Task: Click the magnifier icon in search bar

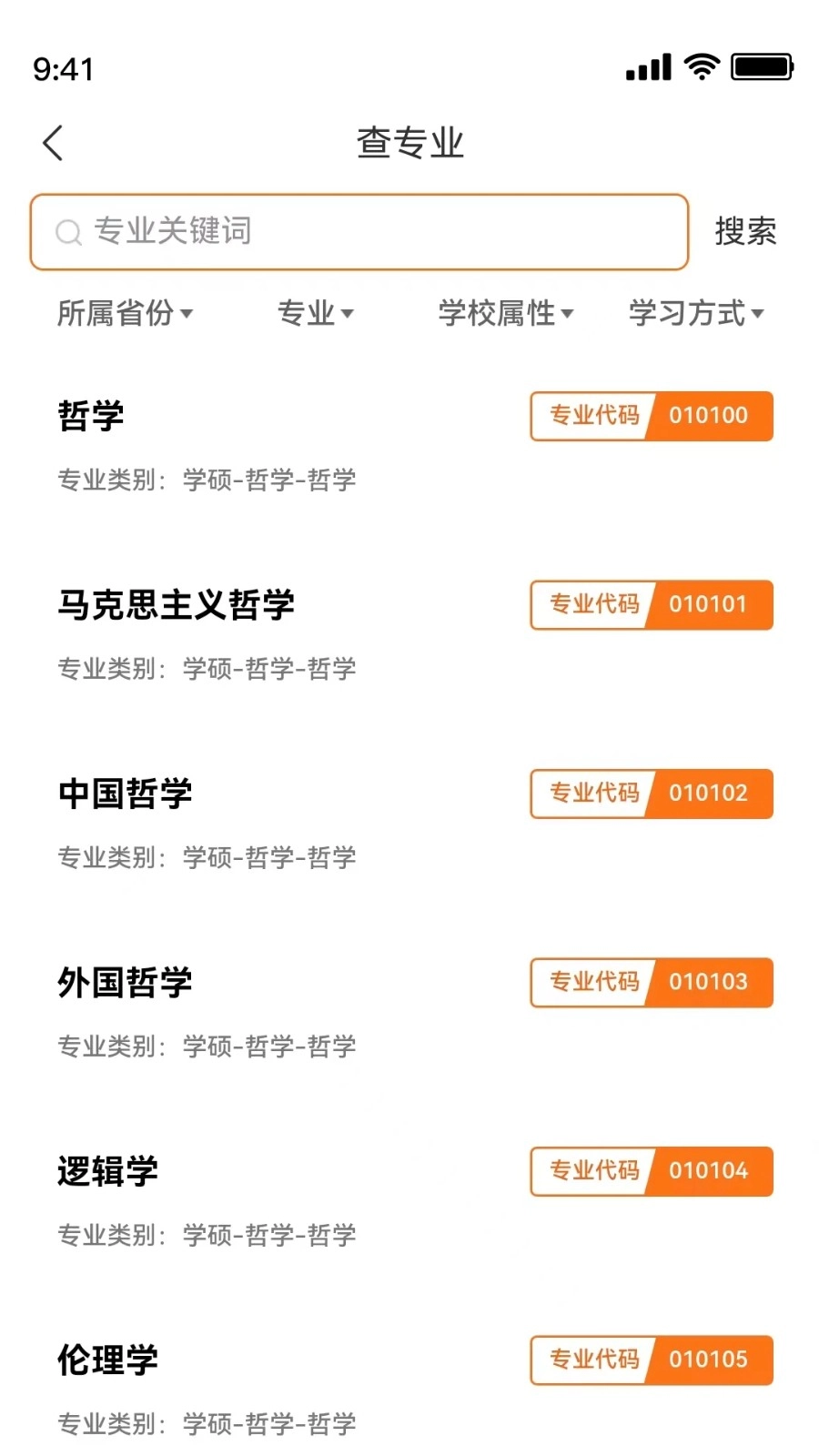Action: tap(68, 233)
